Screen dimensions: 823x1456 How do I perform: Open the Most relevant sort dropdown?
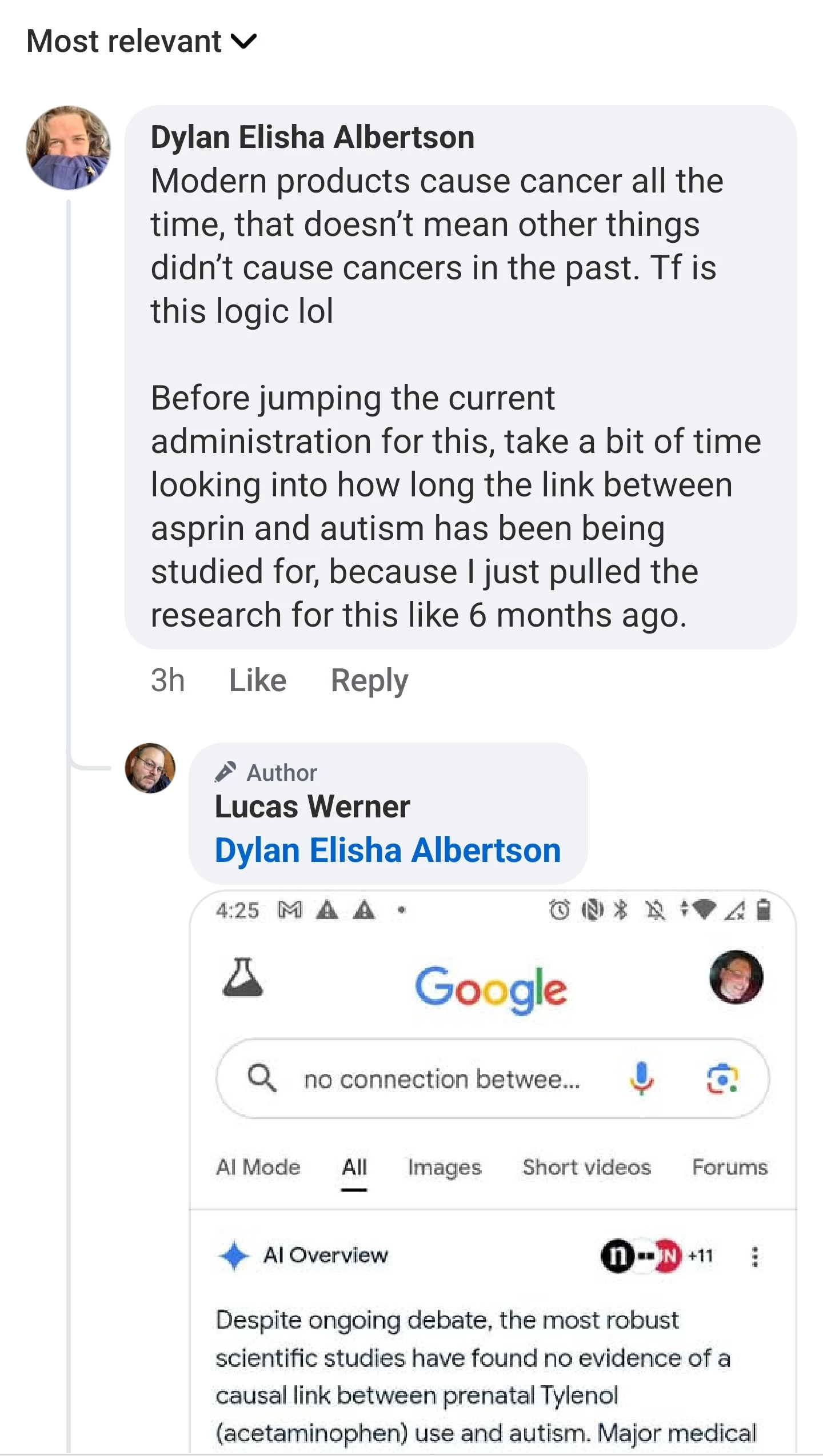click(141, 42)
